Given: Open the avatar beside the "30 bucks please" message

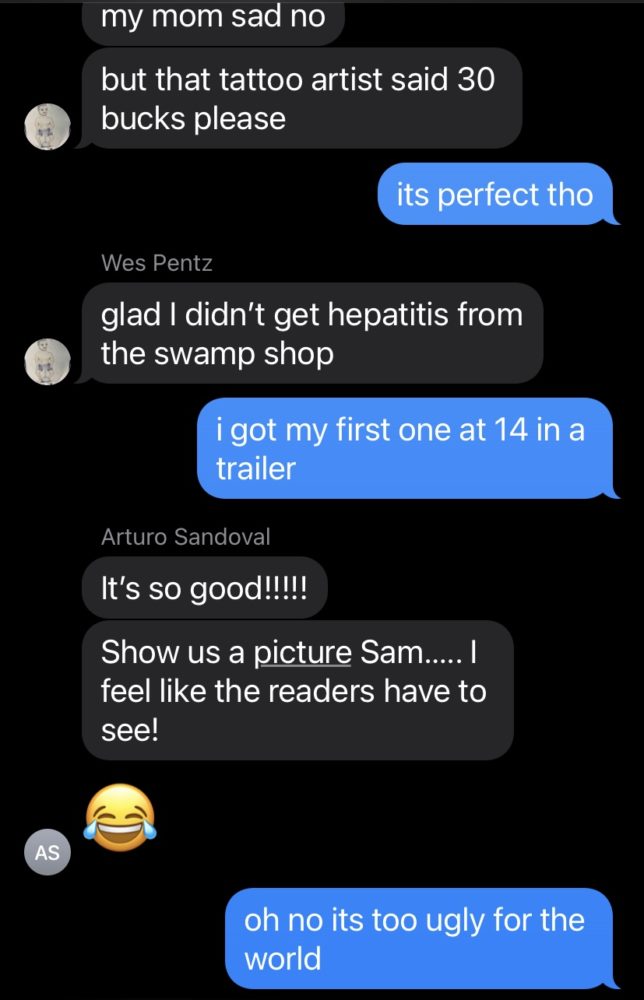Looking at the screenshot, I should point(47,127).
